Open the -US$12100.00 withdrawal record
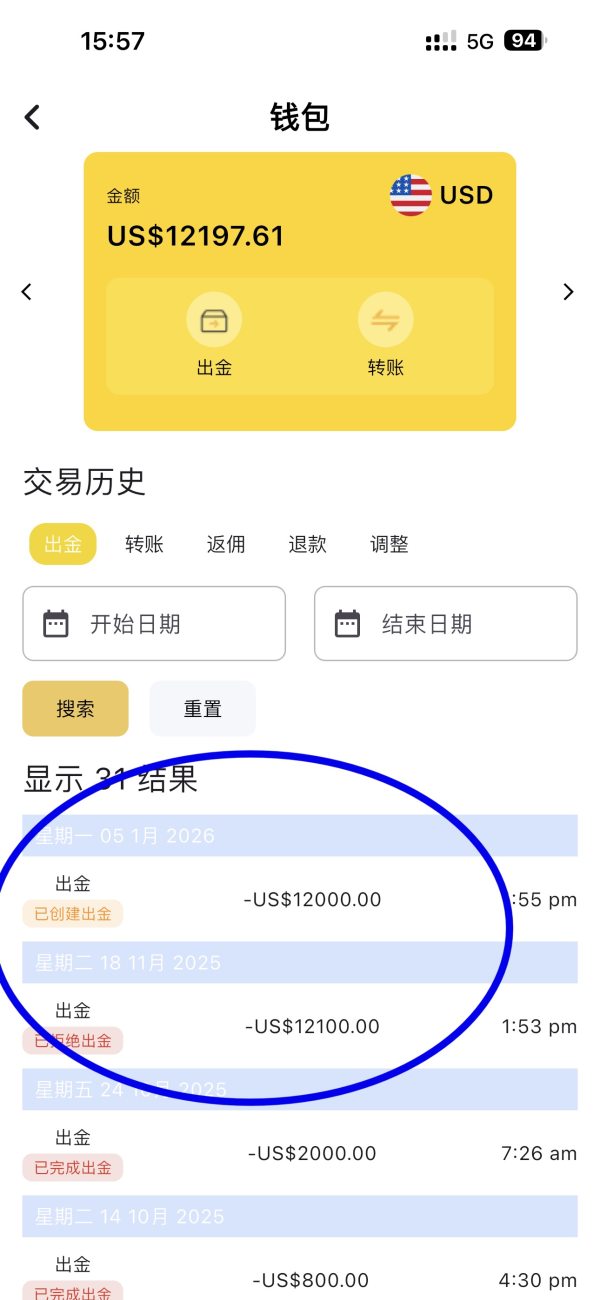Screen dimensions: 600x1300 click(x=300, y=1026)
